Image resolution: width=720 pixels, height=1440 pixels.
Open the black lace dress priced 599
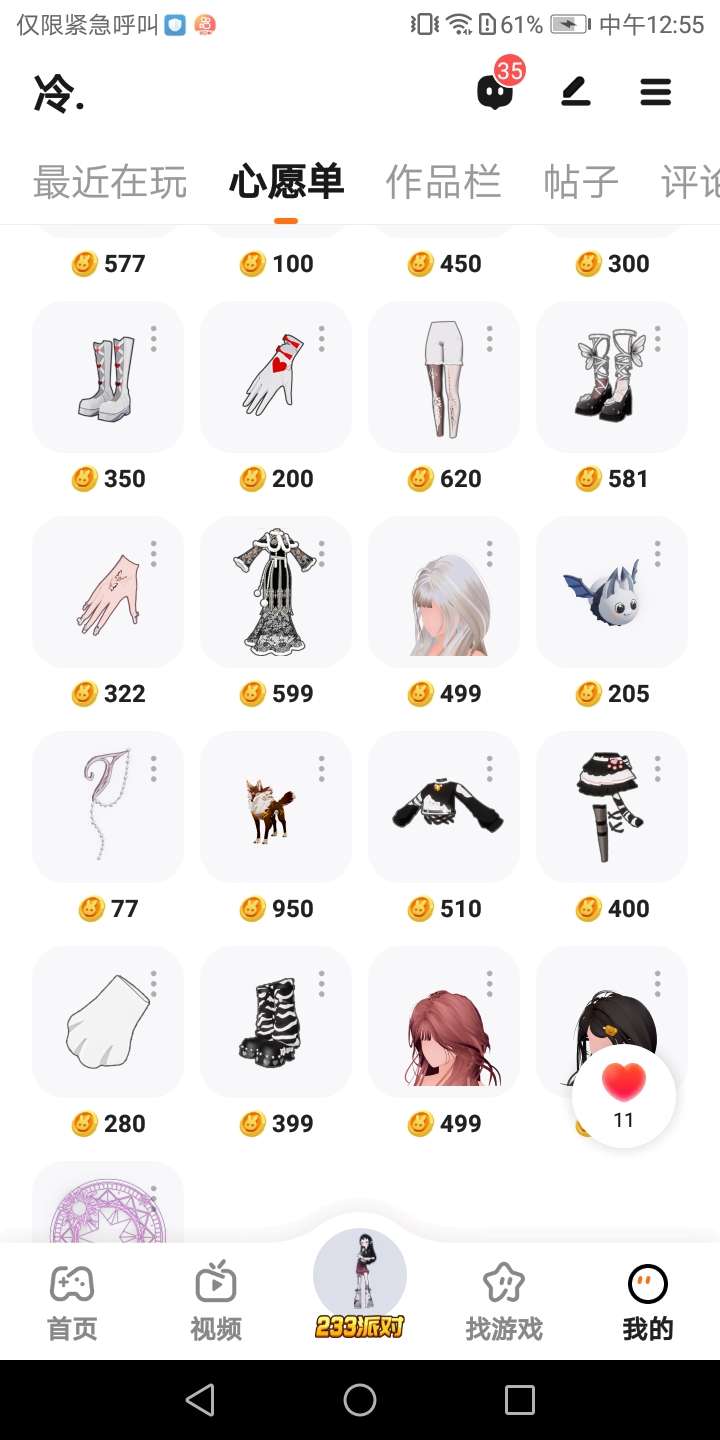pyautogui.click(x=276, y=592)
